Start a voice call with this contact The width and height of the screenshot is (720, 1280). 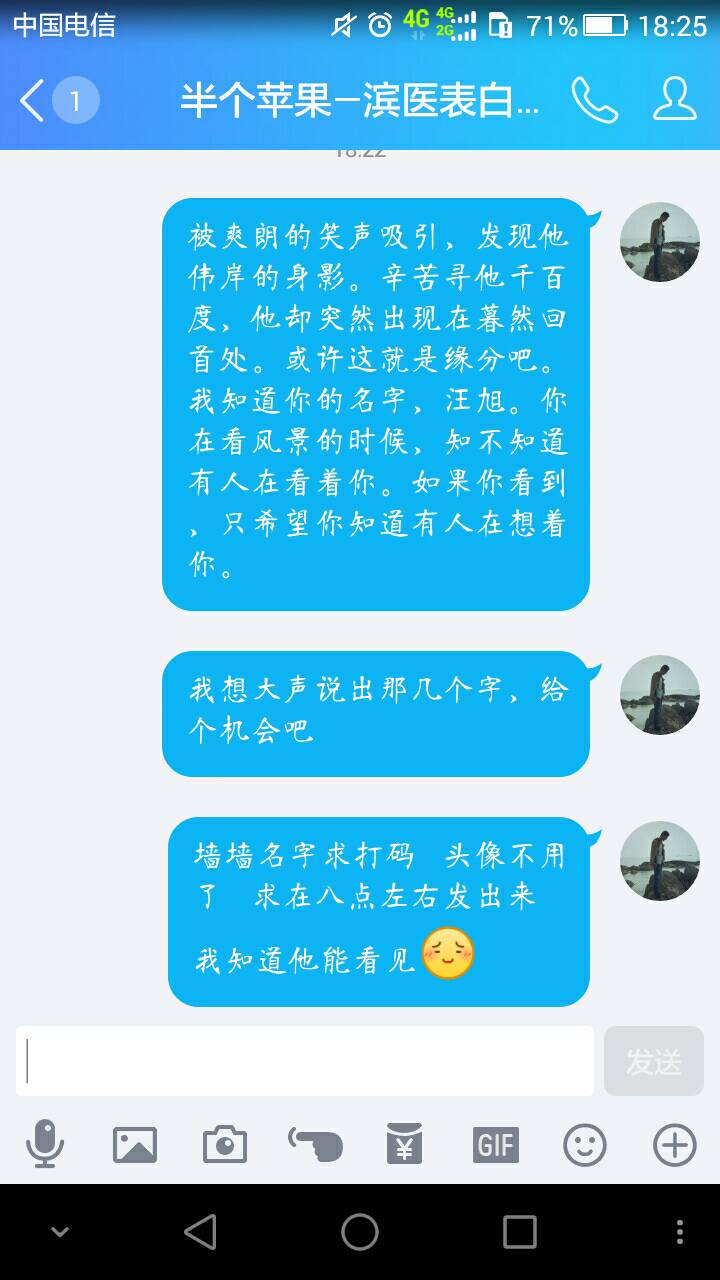[x=594, y=100]
